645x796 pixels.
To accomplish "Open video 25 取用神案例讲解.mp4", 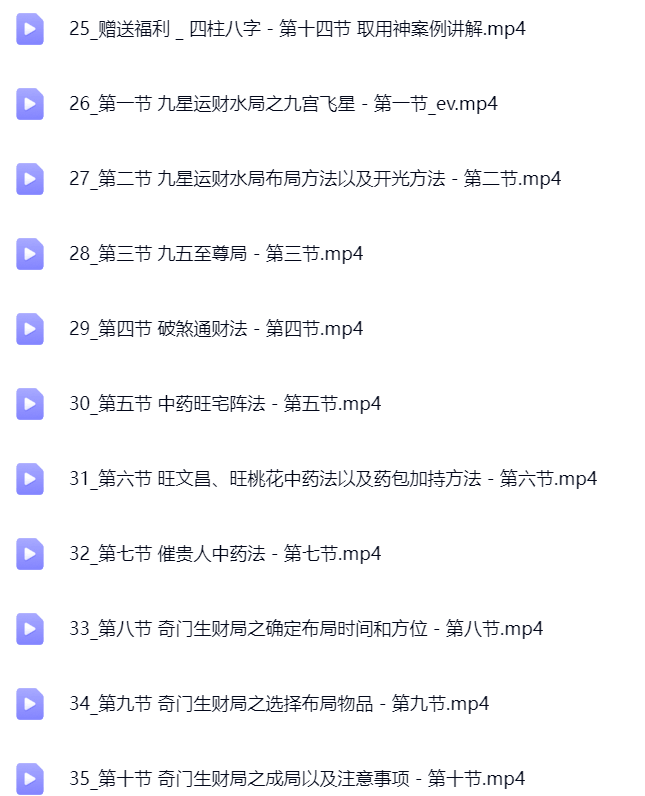I will click(297, 29).
